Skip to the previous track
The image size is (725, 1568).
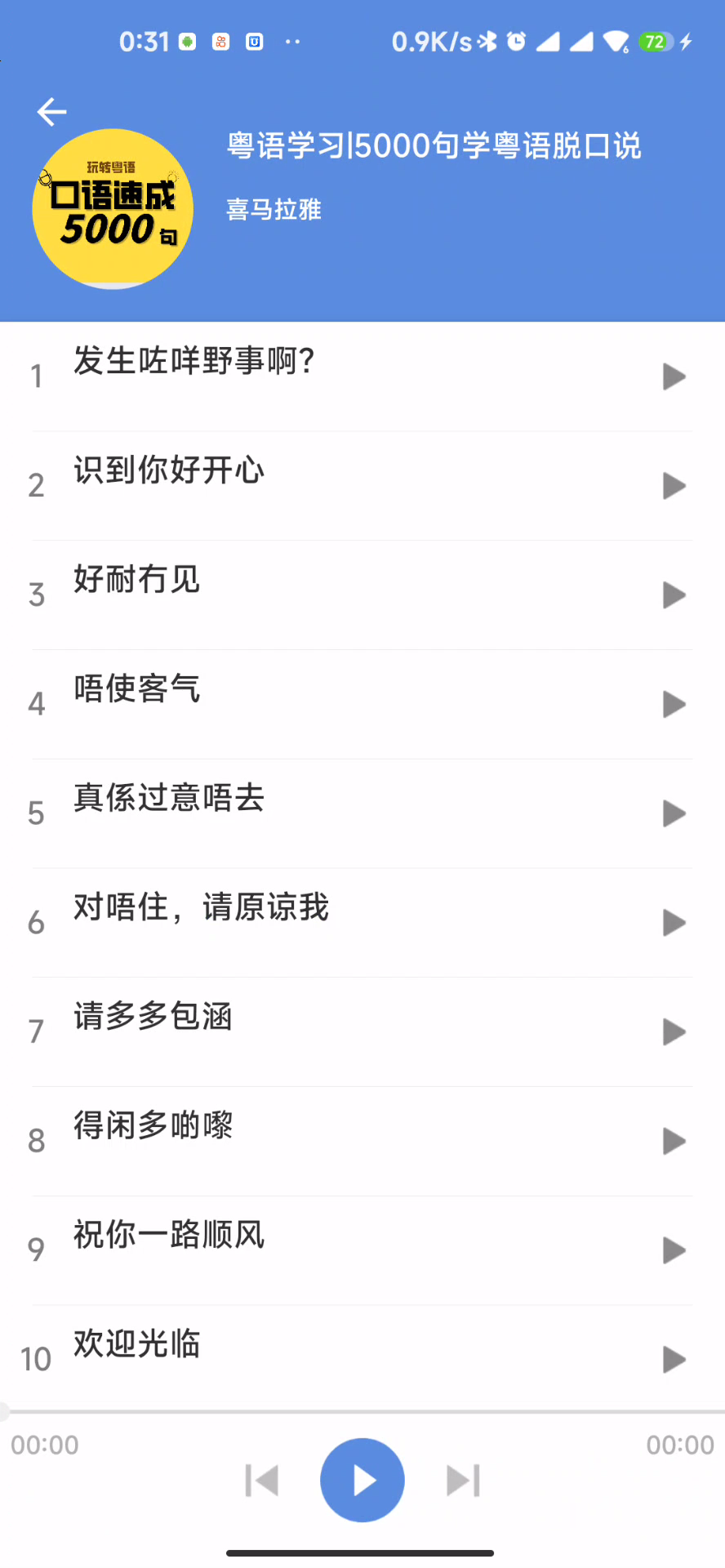click(262, 1480)
